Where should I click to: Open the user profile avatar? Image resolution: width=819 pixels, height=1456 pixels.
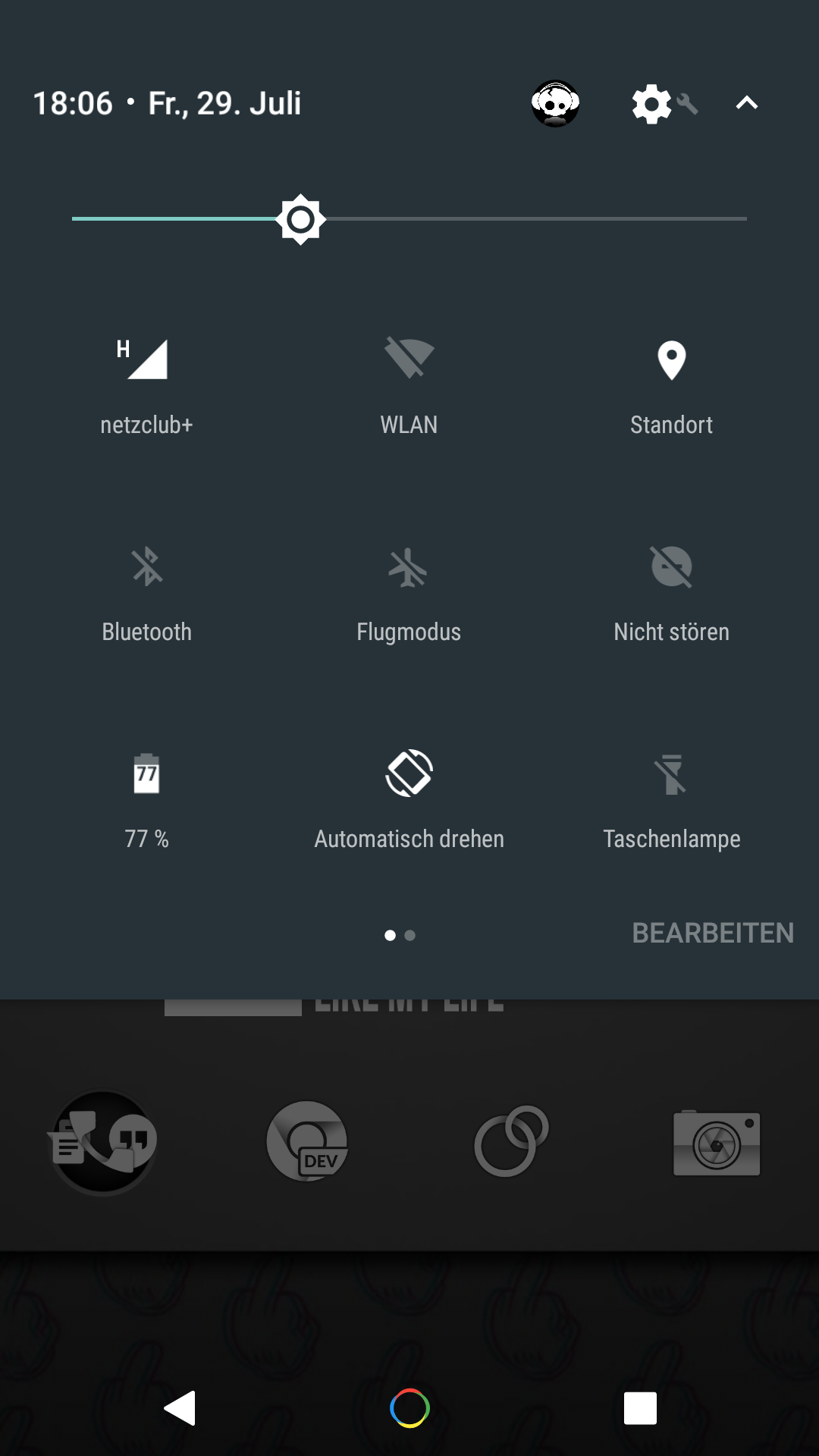click(555, 103)
